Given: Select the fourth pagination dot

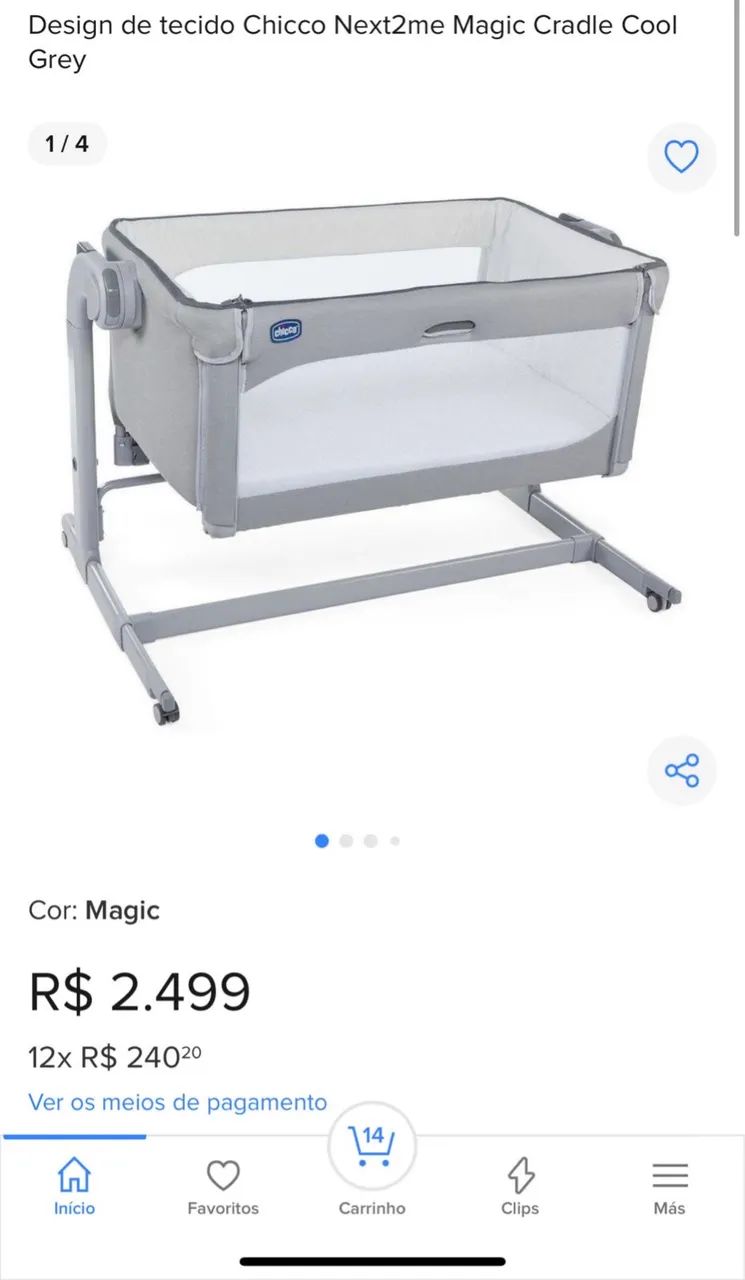Looking at the screenshot, I should (x=393, y=841).
